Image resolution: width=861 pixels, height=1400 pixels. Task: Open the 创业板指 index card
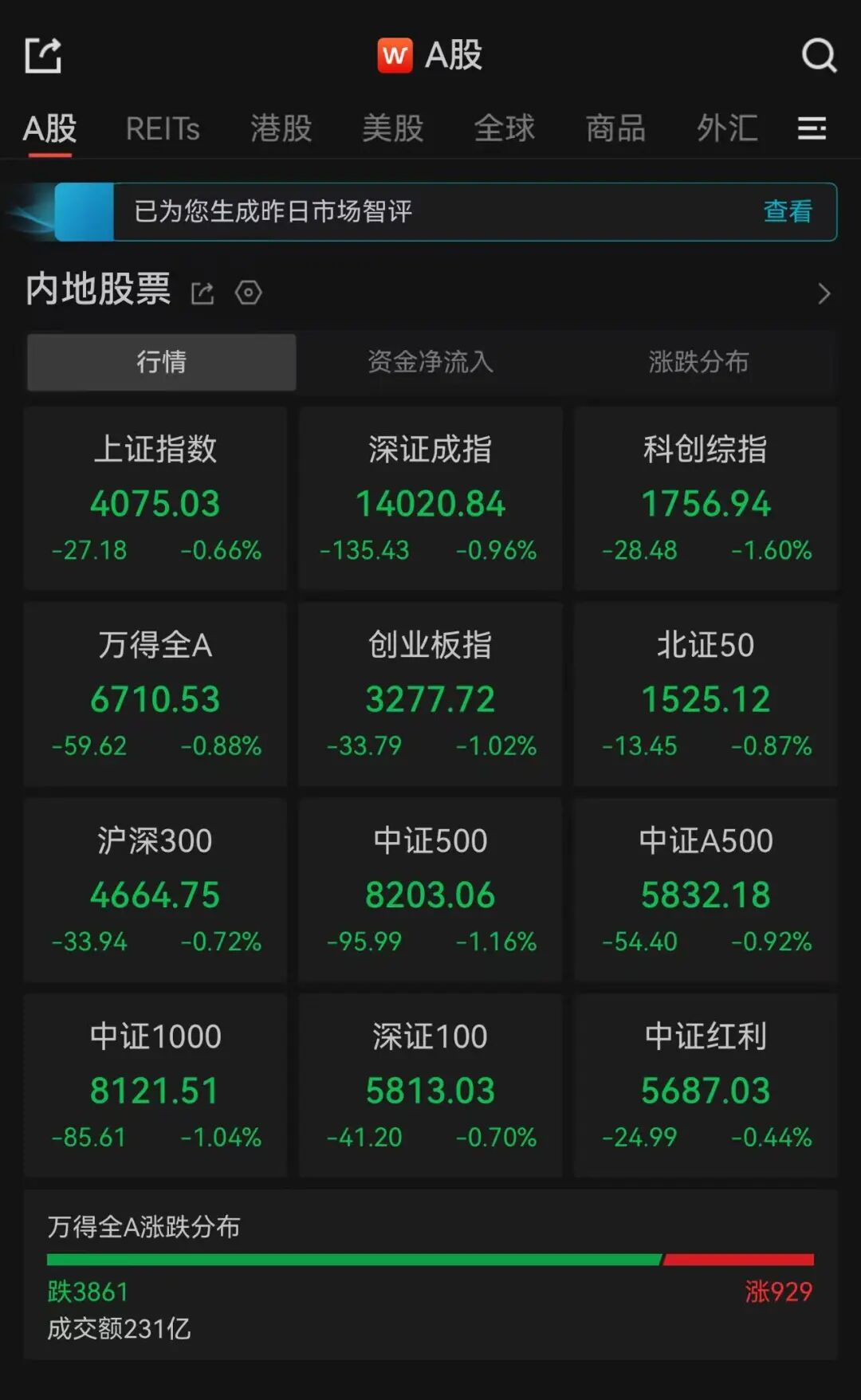(x=431, y=694)
